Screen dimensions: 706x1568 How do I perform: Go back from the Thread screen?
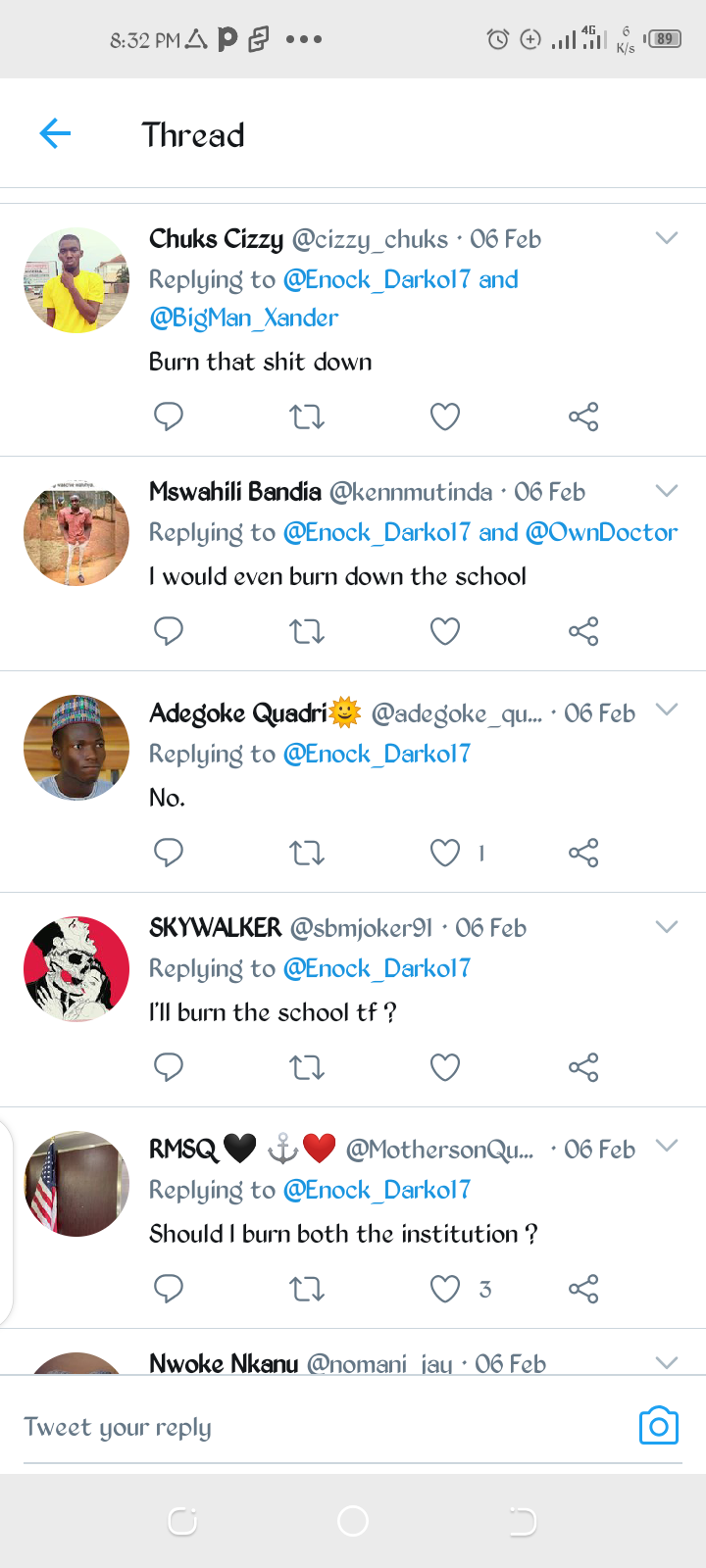pos(55,133)
